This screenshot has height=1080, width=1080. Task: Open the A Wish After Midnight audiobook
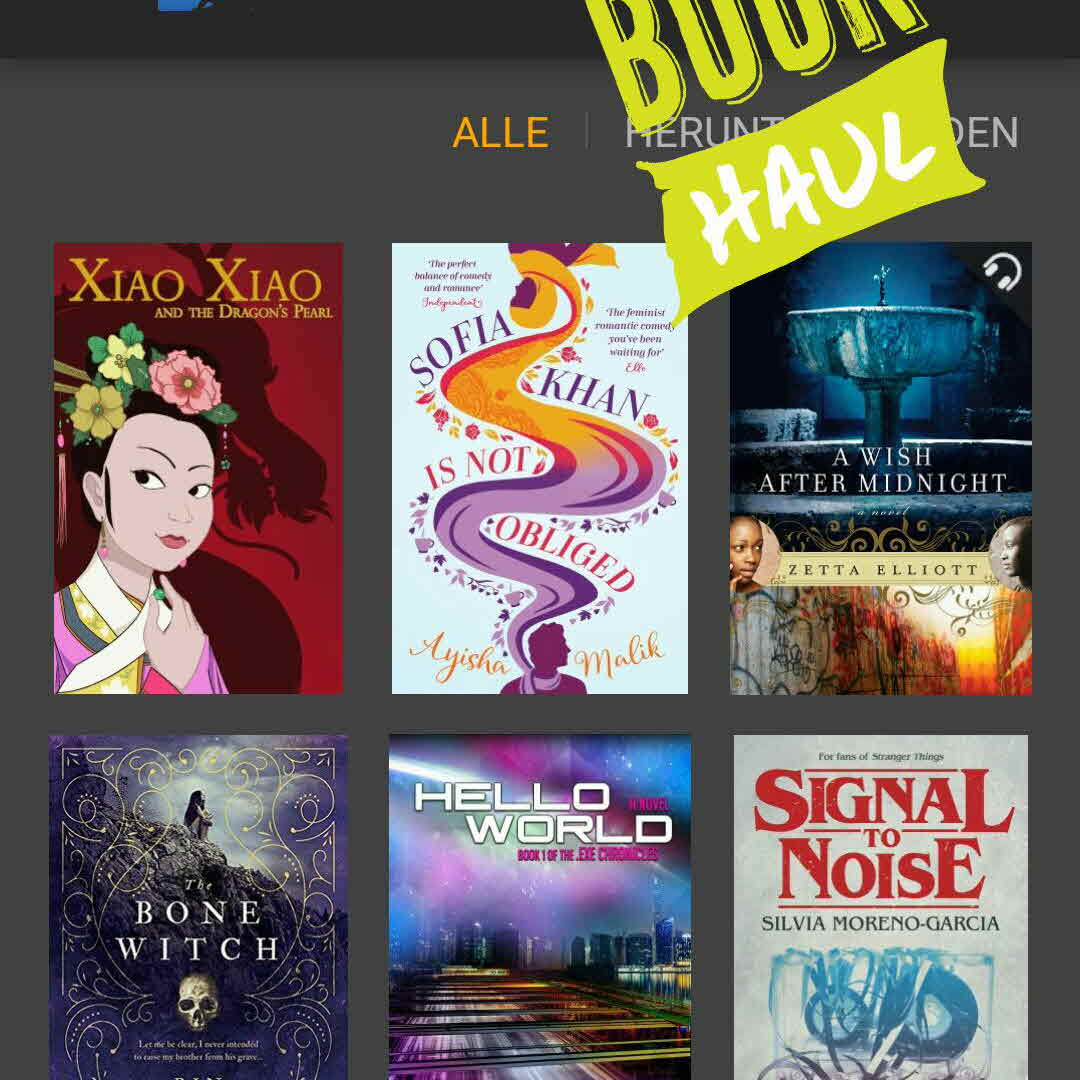pyautogui.click(x=880, y=470)
